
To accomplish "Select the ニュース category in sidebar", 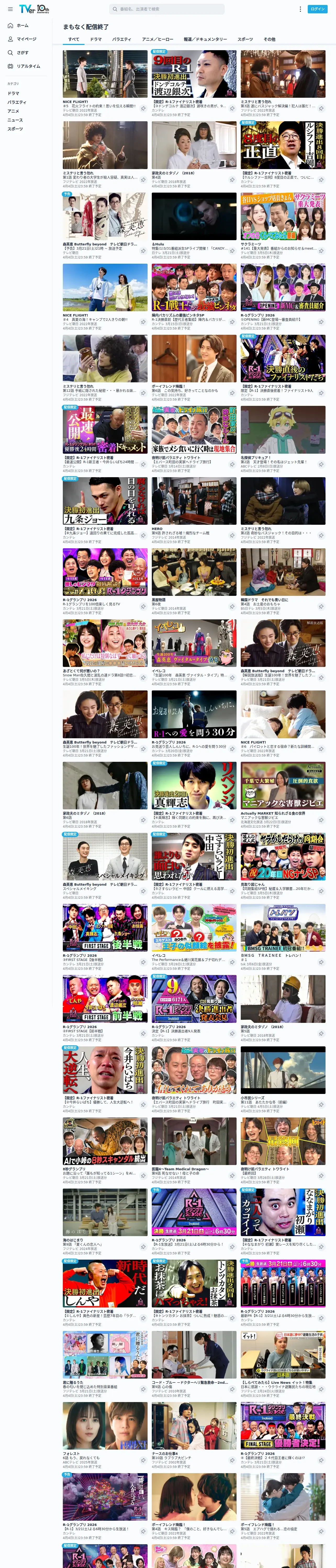I will [15, 120].
